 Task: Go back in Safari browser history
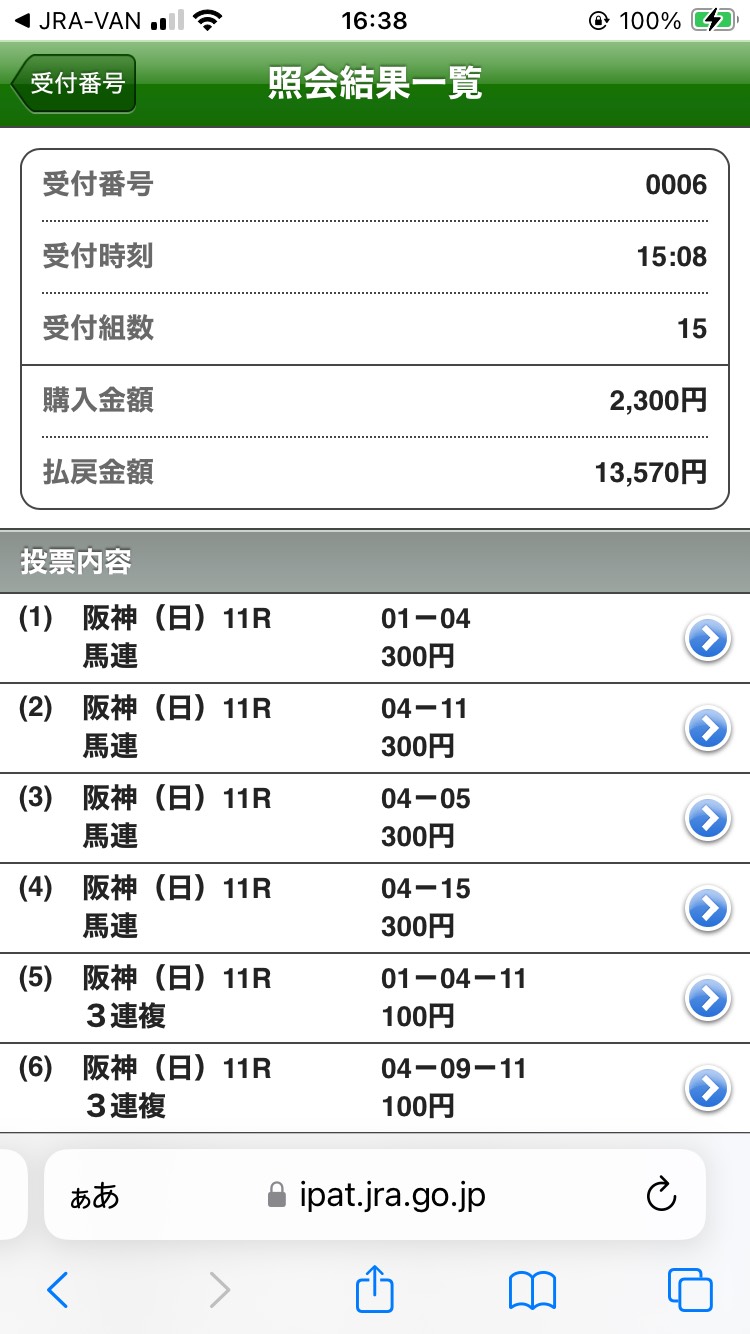(58, 1291)
